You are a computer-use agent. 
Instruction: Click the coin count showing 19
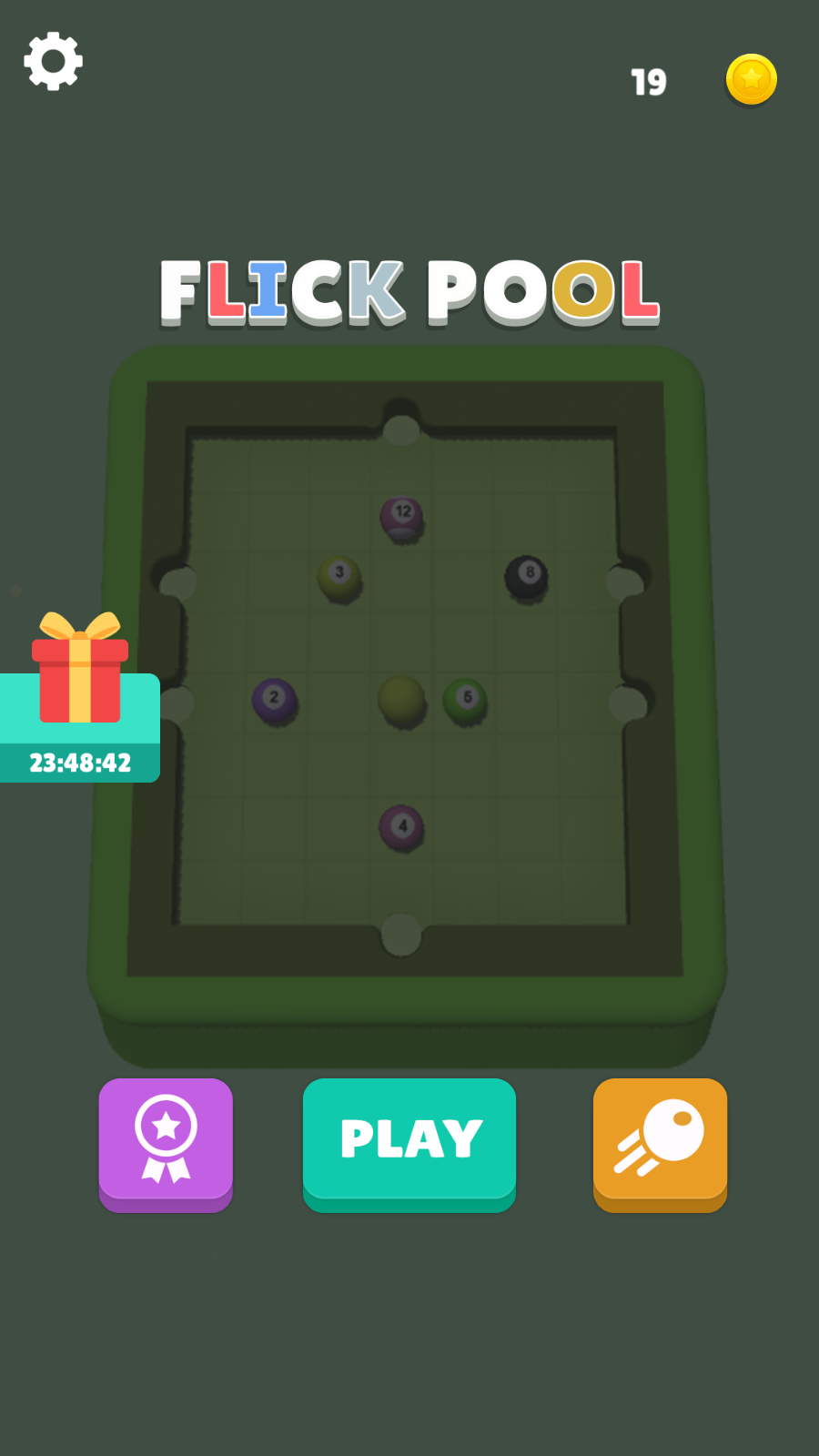pyautogui.click(x=647, y=81)
